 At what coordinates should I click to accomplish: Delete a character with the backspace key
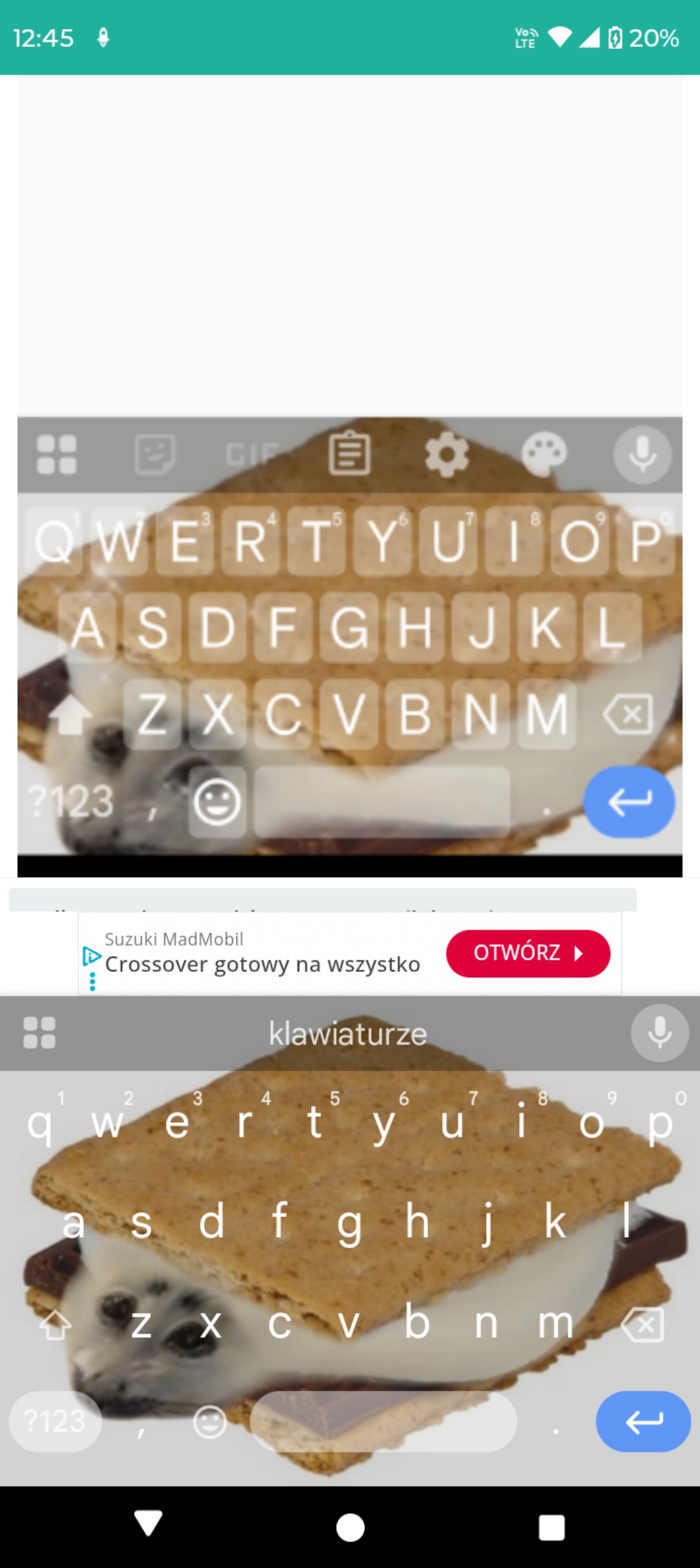click(643, 1324)
